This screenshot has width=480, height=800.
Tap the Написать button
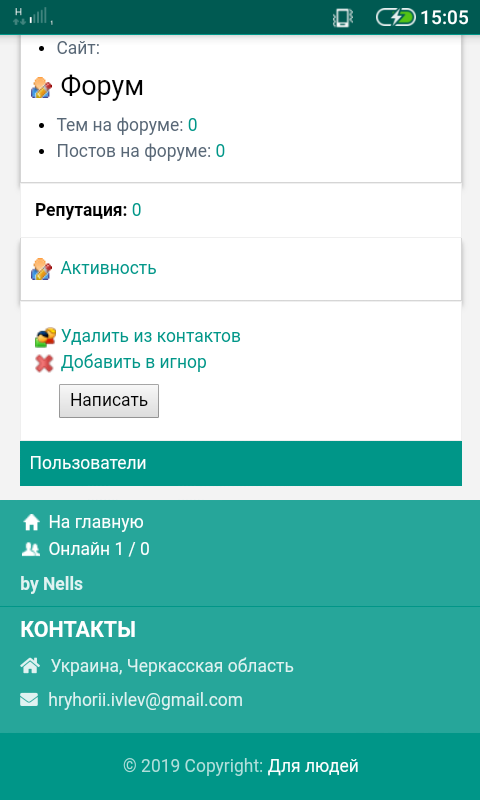[109, 401]
